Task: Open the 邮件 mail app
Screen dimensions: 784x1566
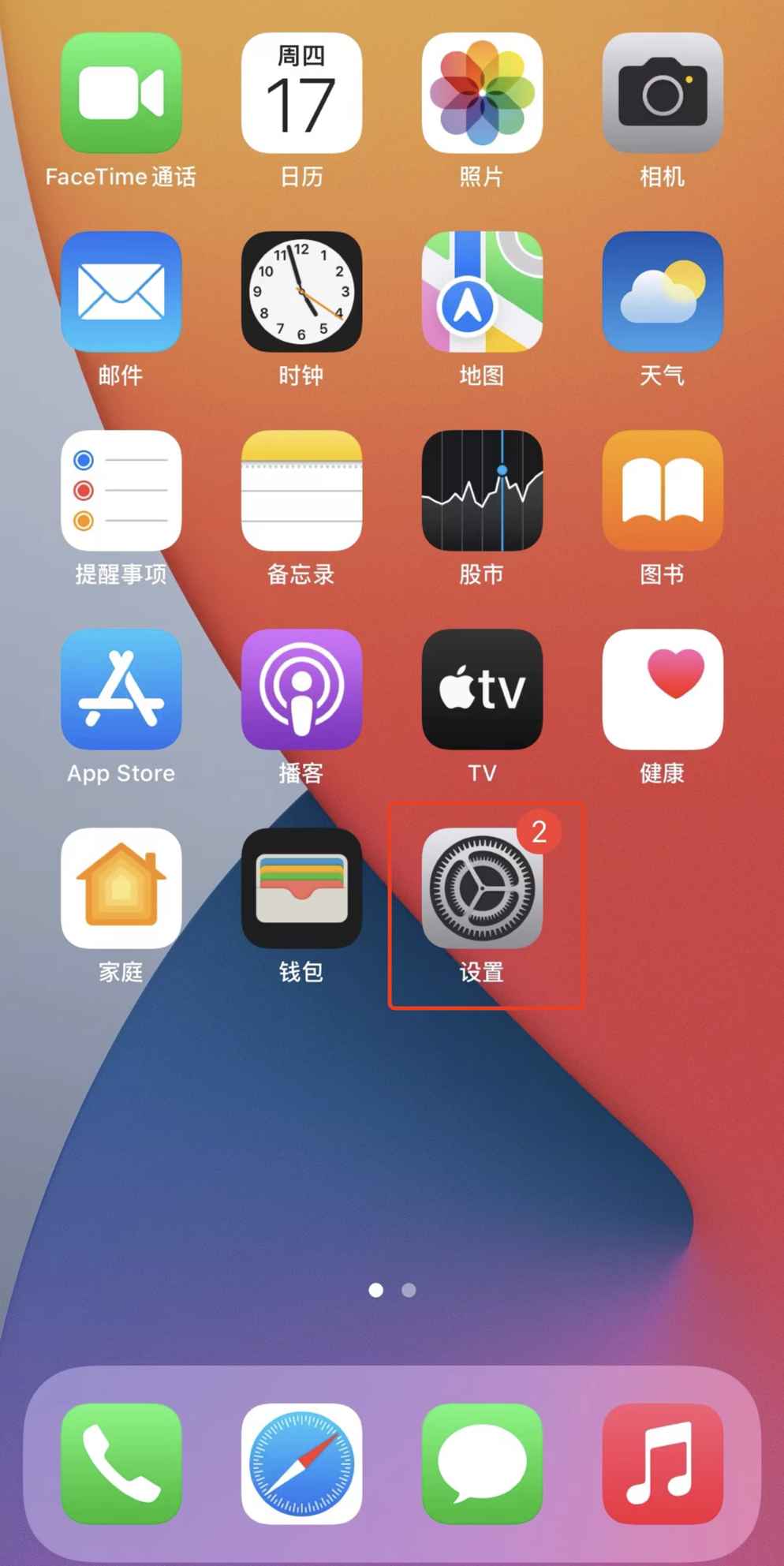Action: [x=121, y=292]
